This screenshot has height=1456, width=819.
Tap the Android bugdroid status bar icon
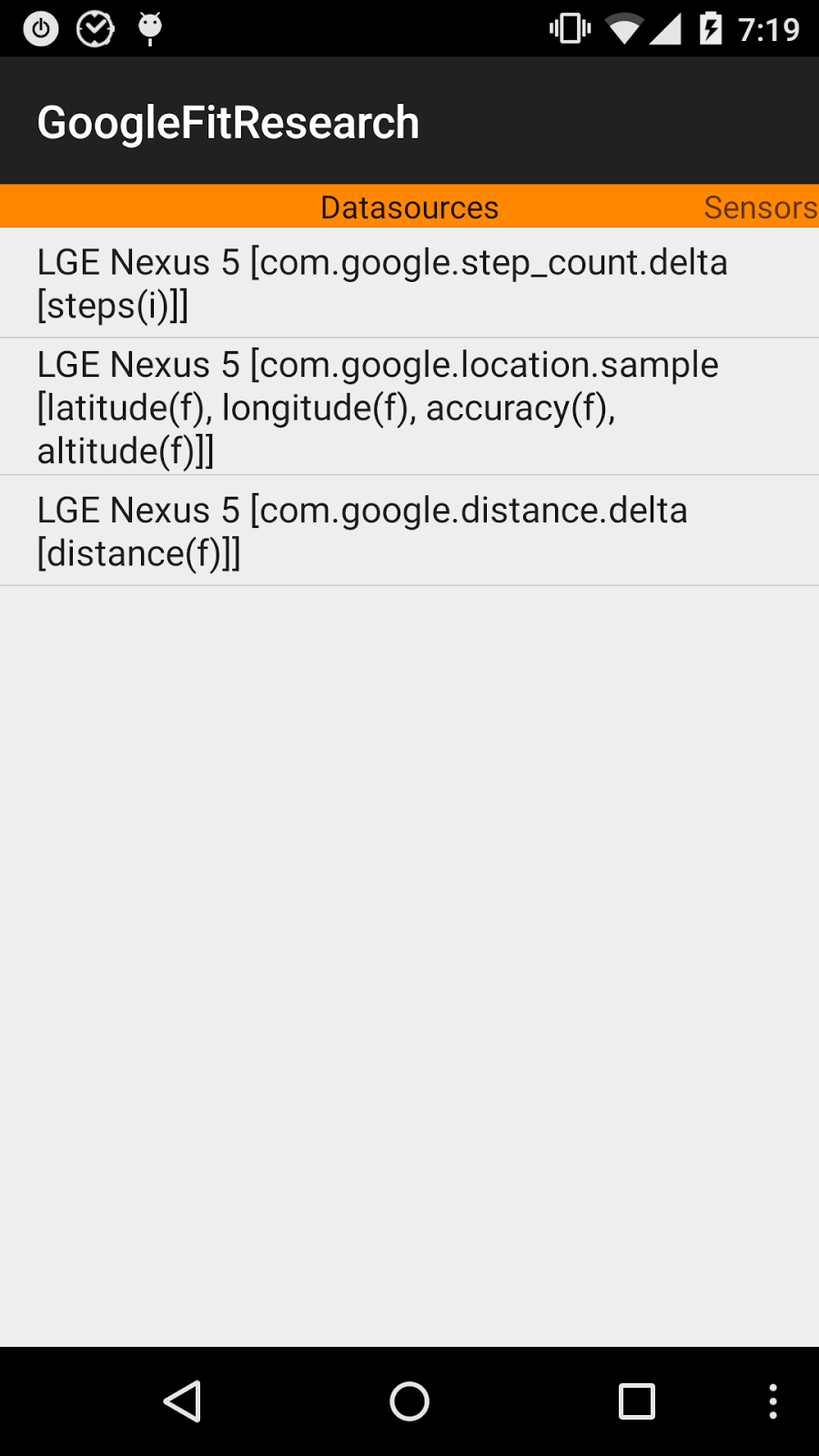[x=148, y=27]
